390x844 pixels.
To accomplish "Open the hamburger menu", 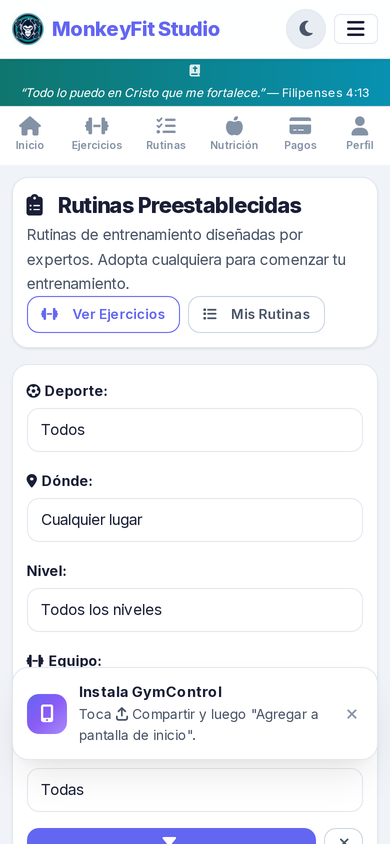I will 356,29.
